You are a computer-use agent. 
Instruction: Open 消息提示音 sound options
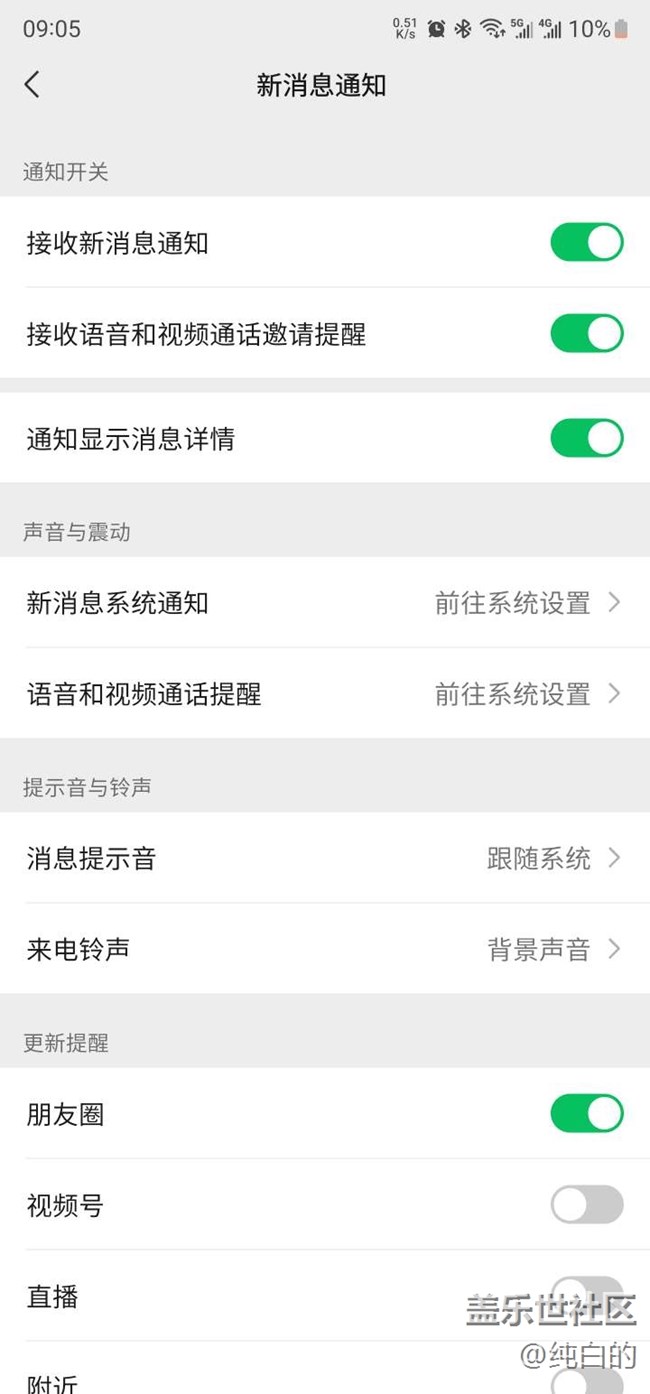pyautogui.click(x=325, y=858)
